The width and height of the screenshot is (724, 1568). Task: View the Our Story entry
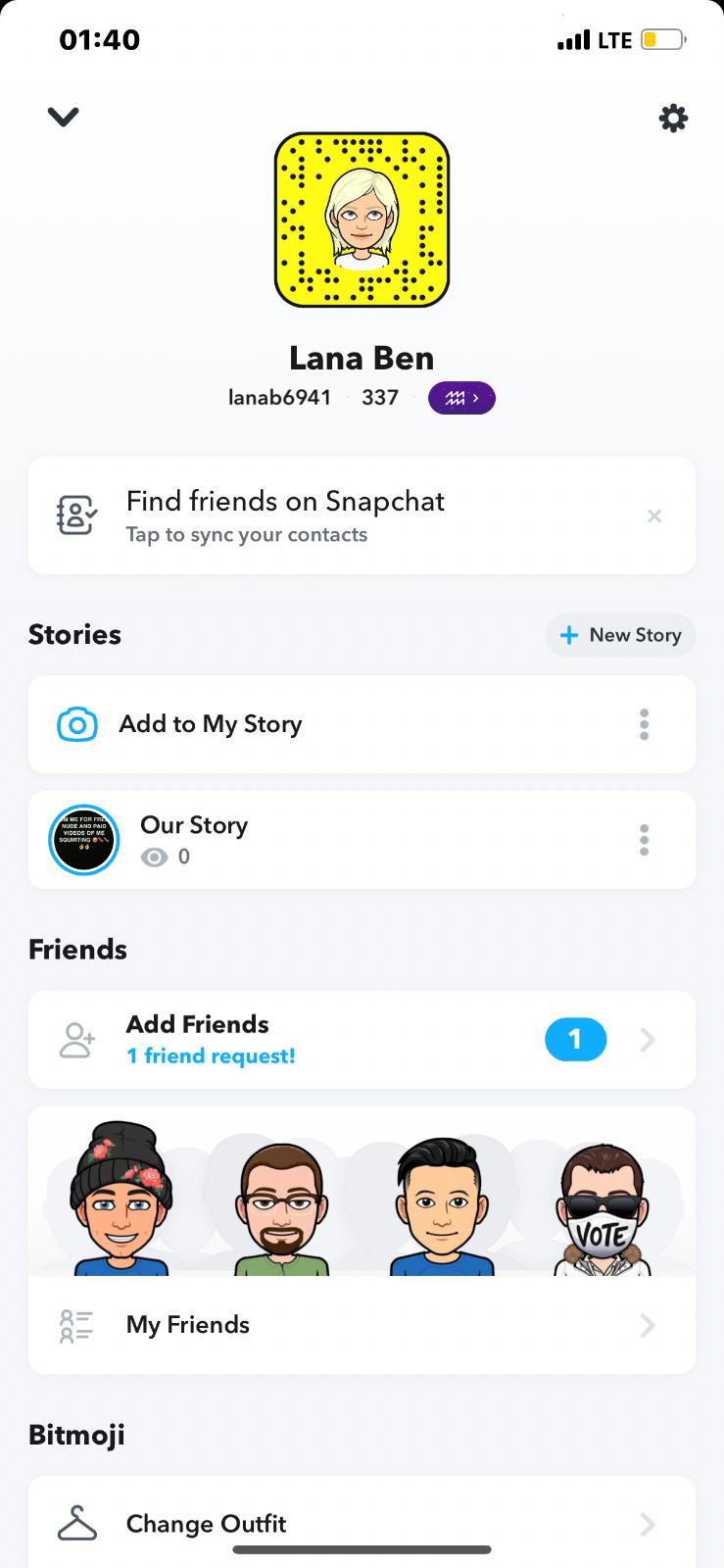(x=194, y=840)
